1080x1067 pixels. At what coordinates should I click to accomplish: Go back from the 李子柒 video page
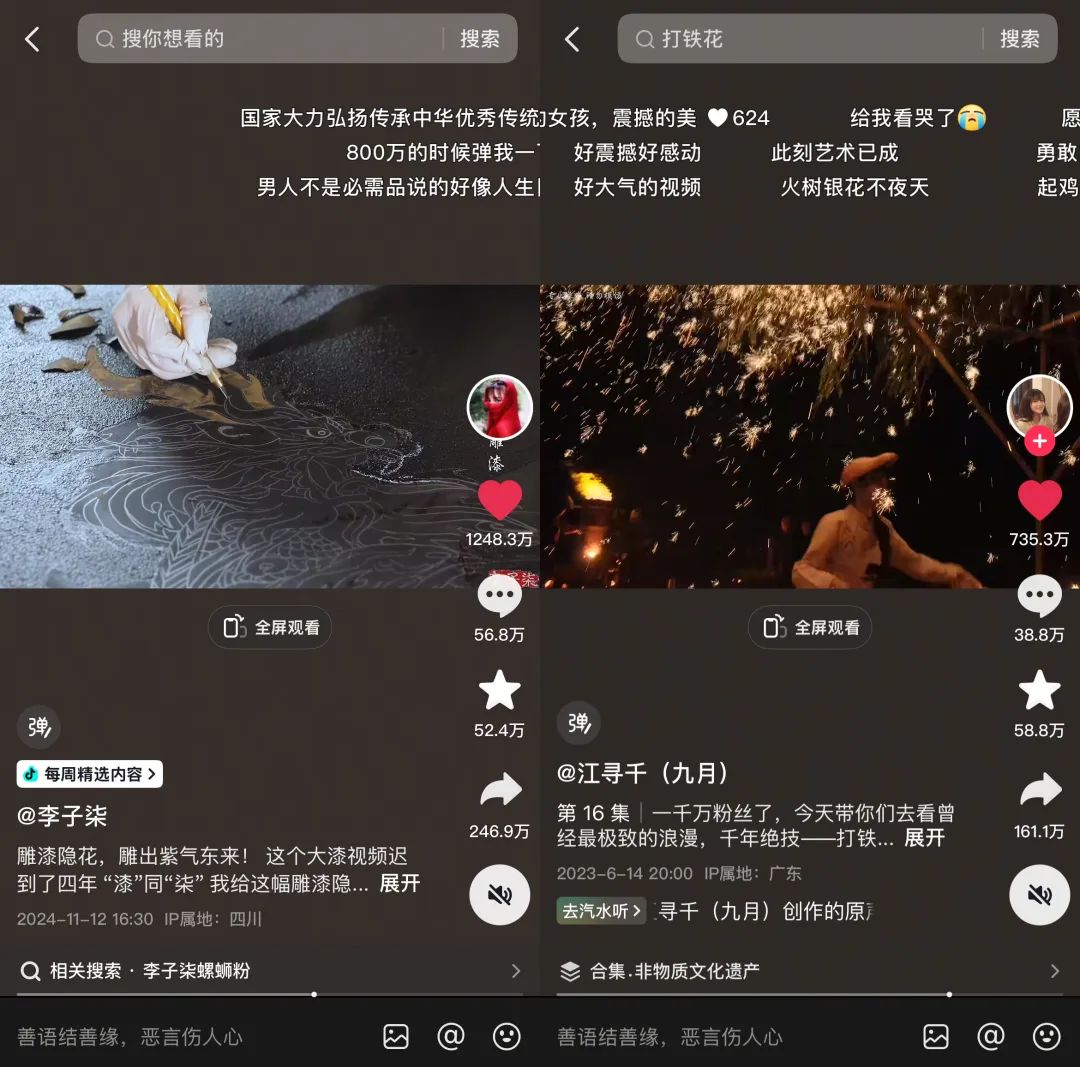32,39
